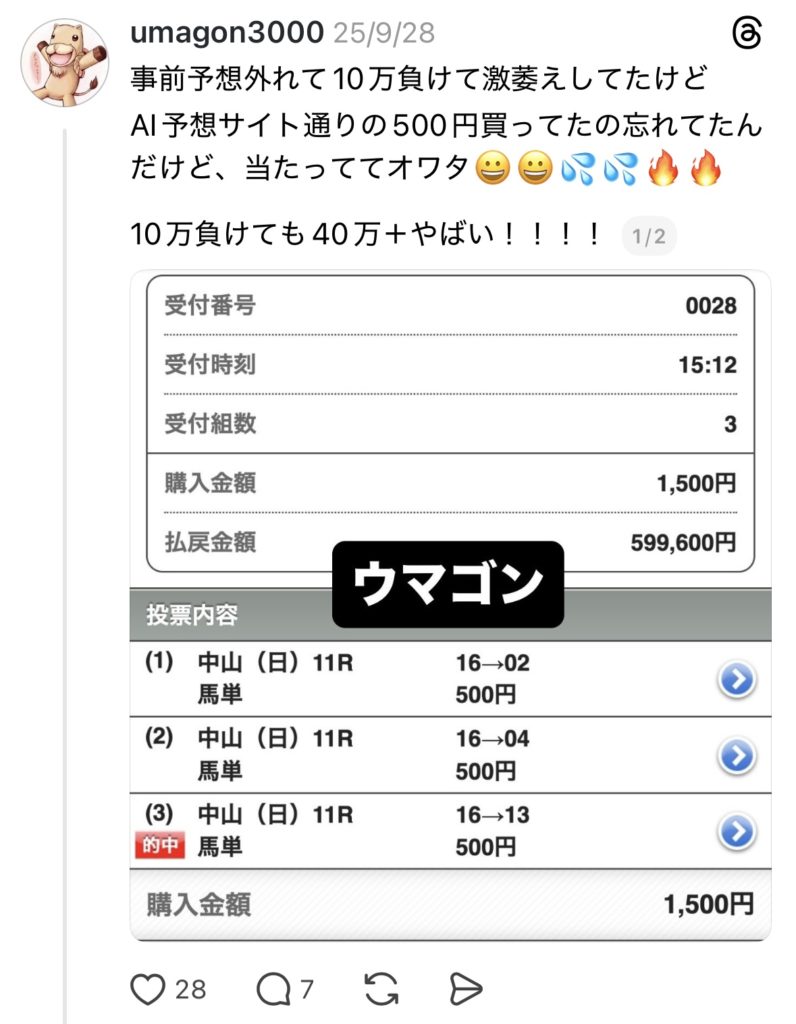Repost umagon3000's thread
The height and width of the screenshot is (1024, 796).
(x=381, y=990)
